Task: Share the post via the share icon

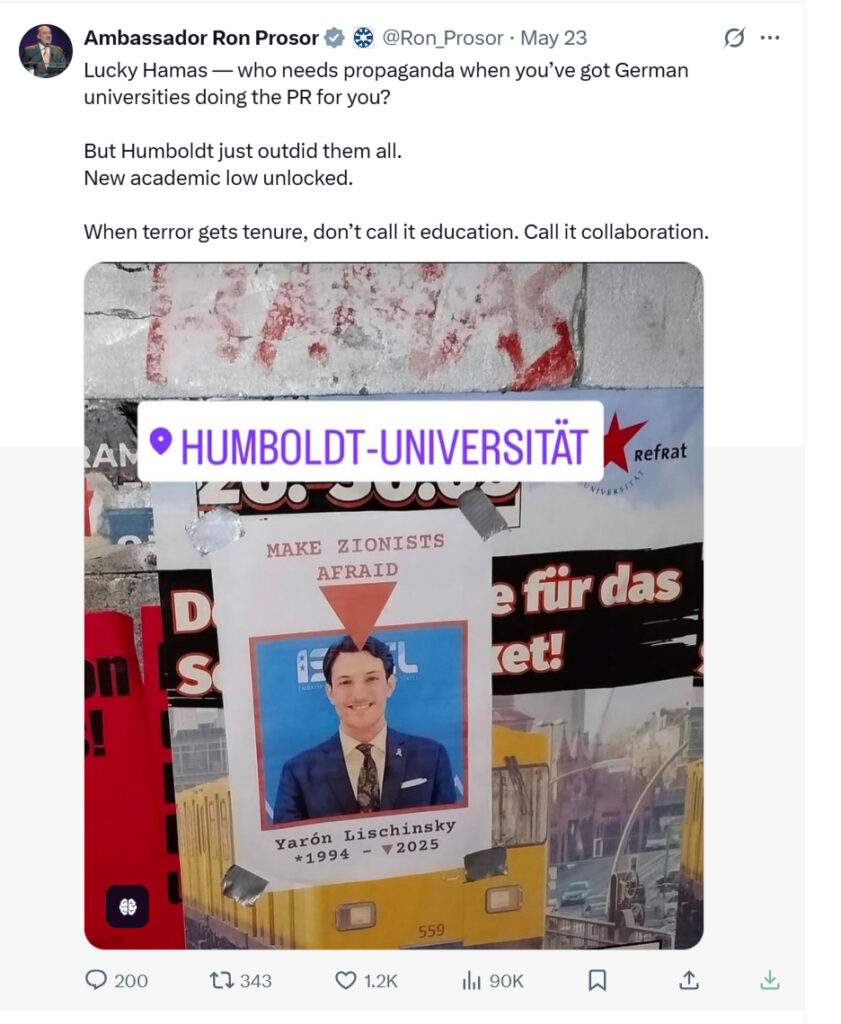Action: point(689,981)
